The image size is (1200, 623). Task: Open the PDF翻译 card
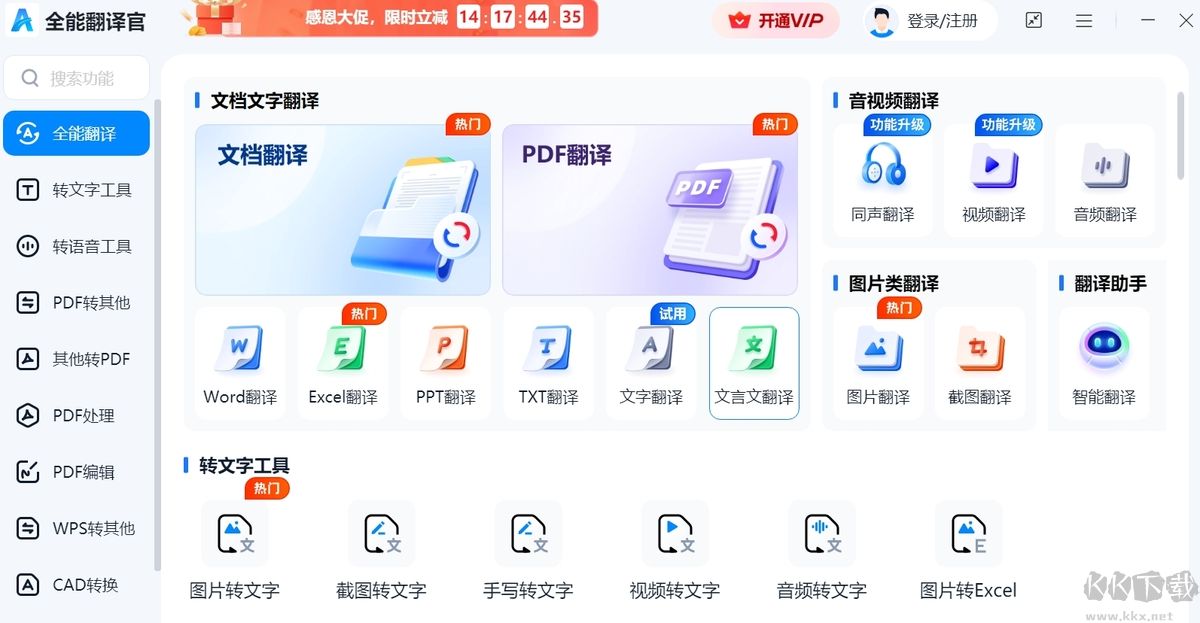pyautogui.click(x=650, y=210)
